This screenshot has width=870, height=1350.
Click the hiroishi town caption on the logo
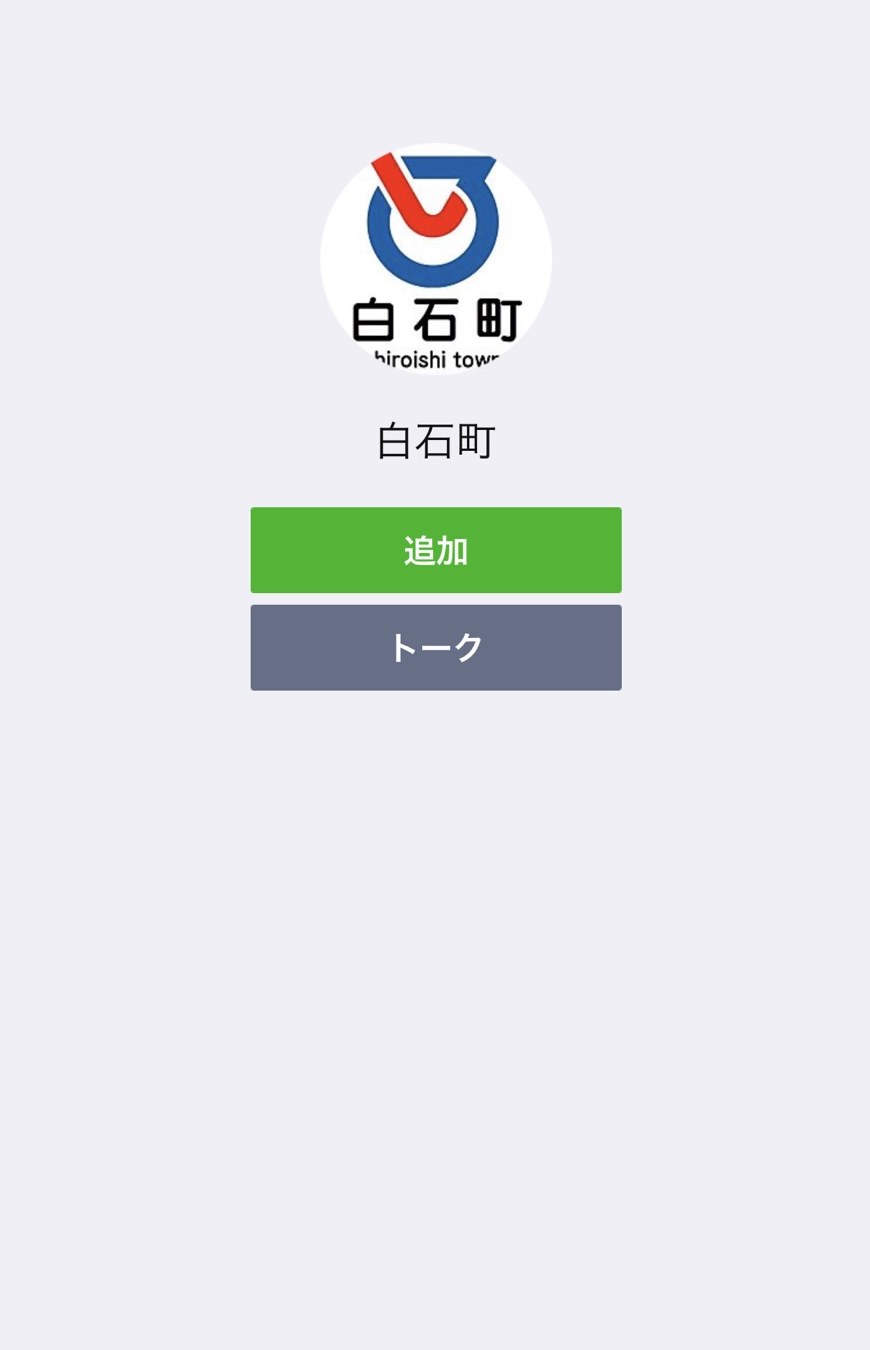click(x=435, y=358)
